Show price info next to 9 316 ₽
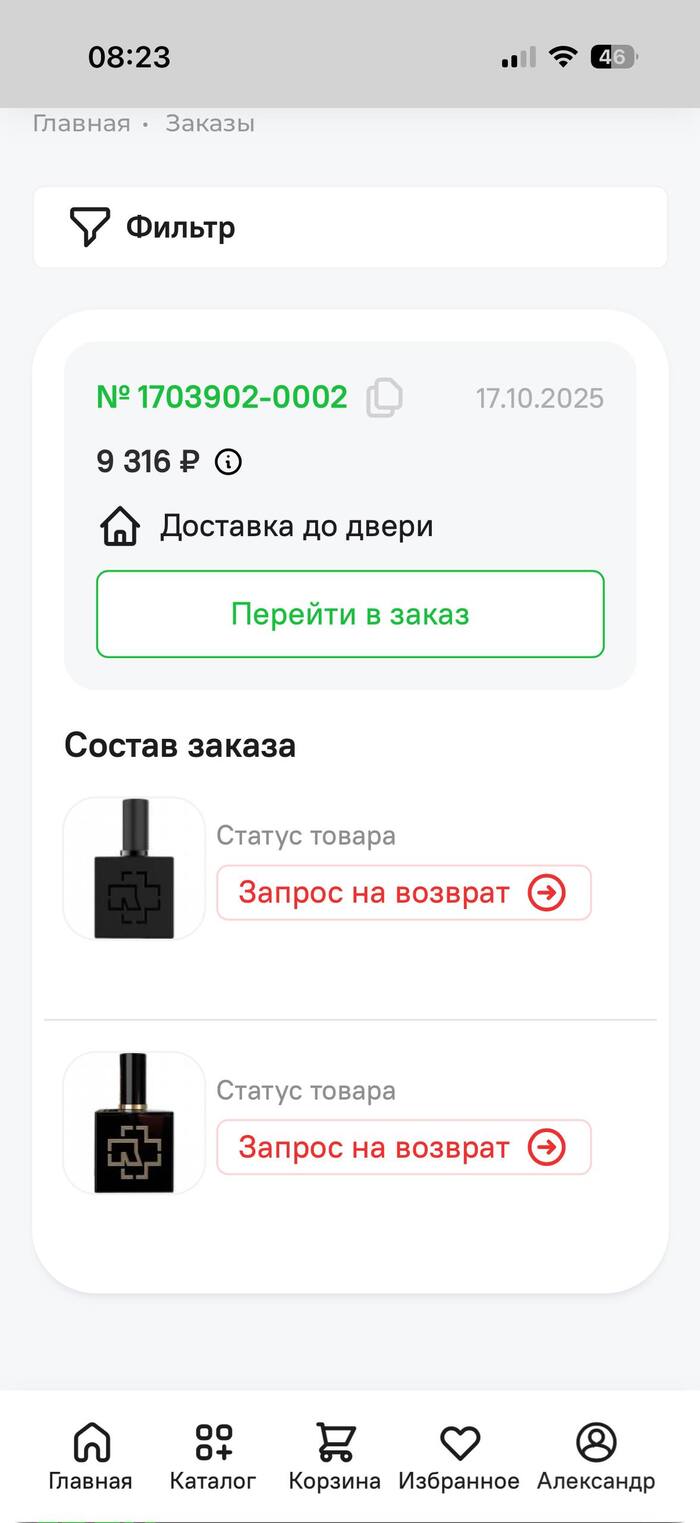700x1523 pixels. pyautogui.click(x=229, y=462)
